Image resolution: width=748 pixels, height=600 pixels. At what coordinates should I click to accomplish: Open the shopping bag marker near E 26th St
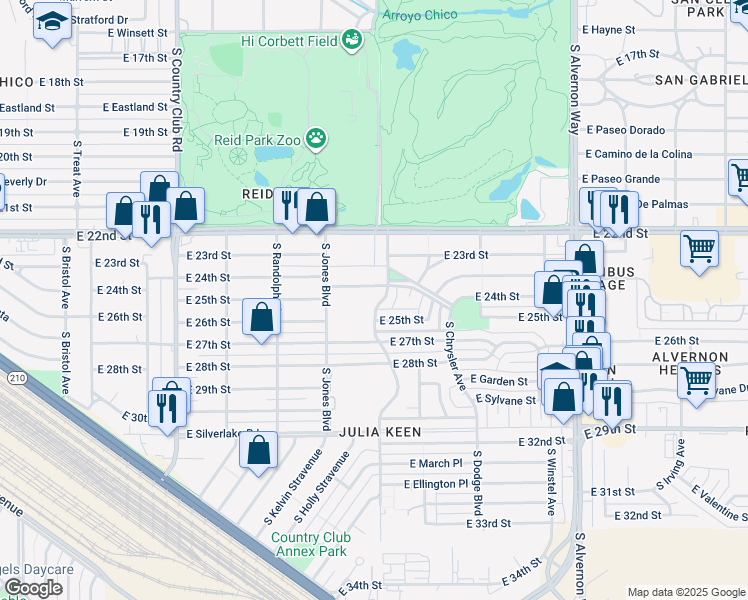click(x=261, y=319)
